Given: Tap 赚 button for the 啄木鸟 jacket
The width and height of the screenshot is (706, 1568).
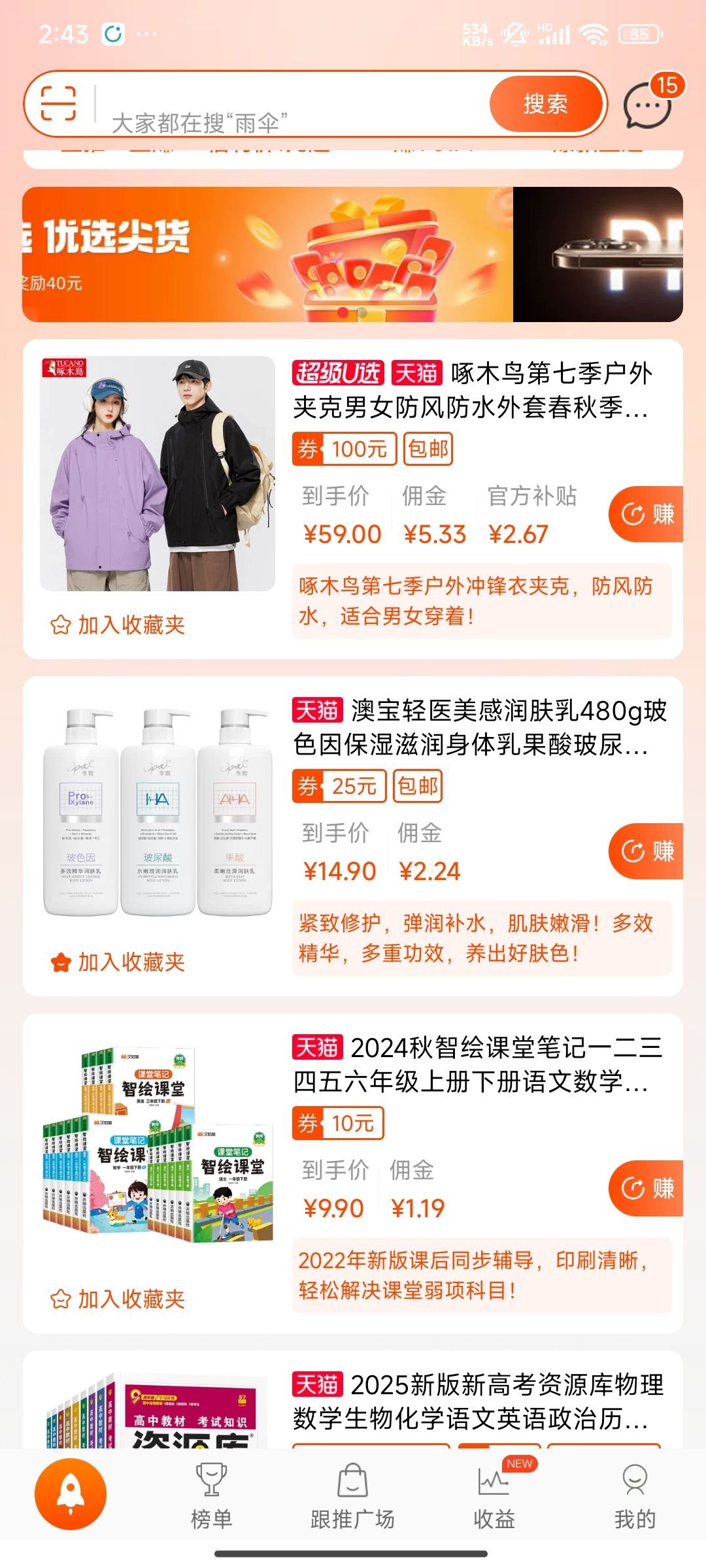Looking at the screenshot, I should click(647, 514).
